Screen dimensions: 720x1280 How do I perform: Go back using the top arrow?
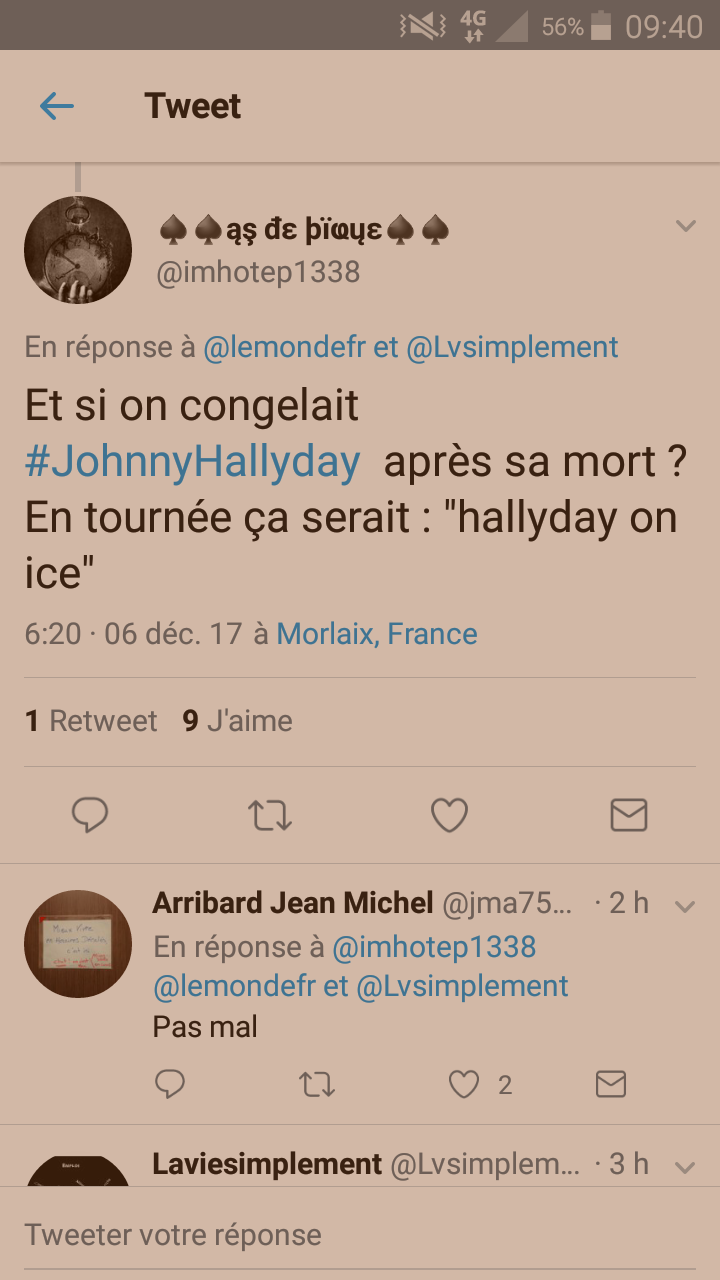57,106
